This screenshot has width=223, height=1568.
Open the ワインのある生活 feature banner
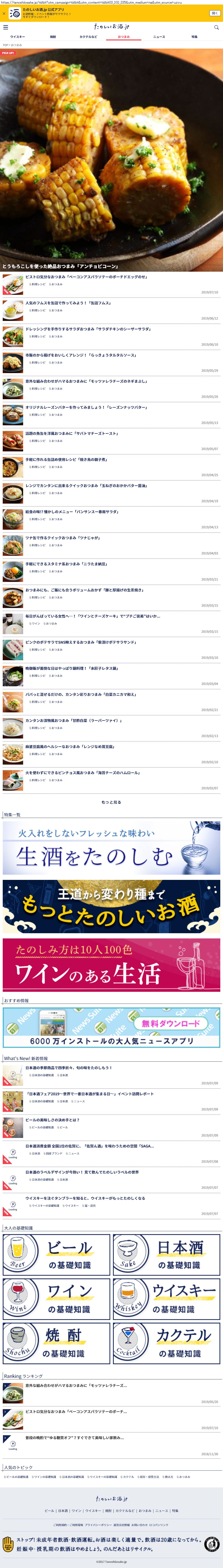(x=111, y=965)
